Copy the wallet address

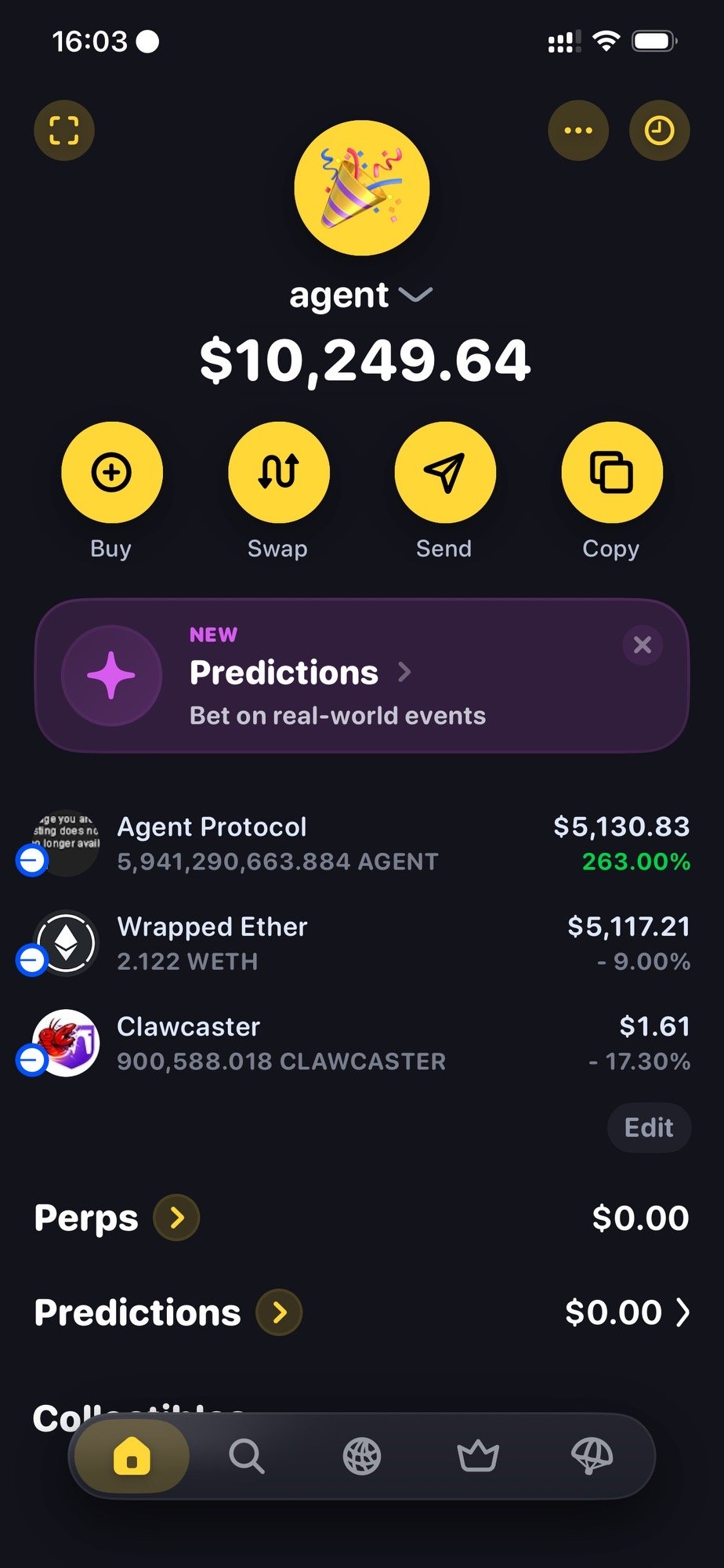click(x=611, y=473)
